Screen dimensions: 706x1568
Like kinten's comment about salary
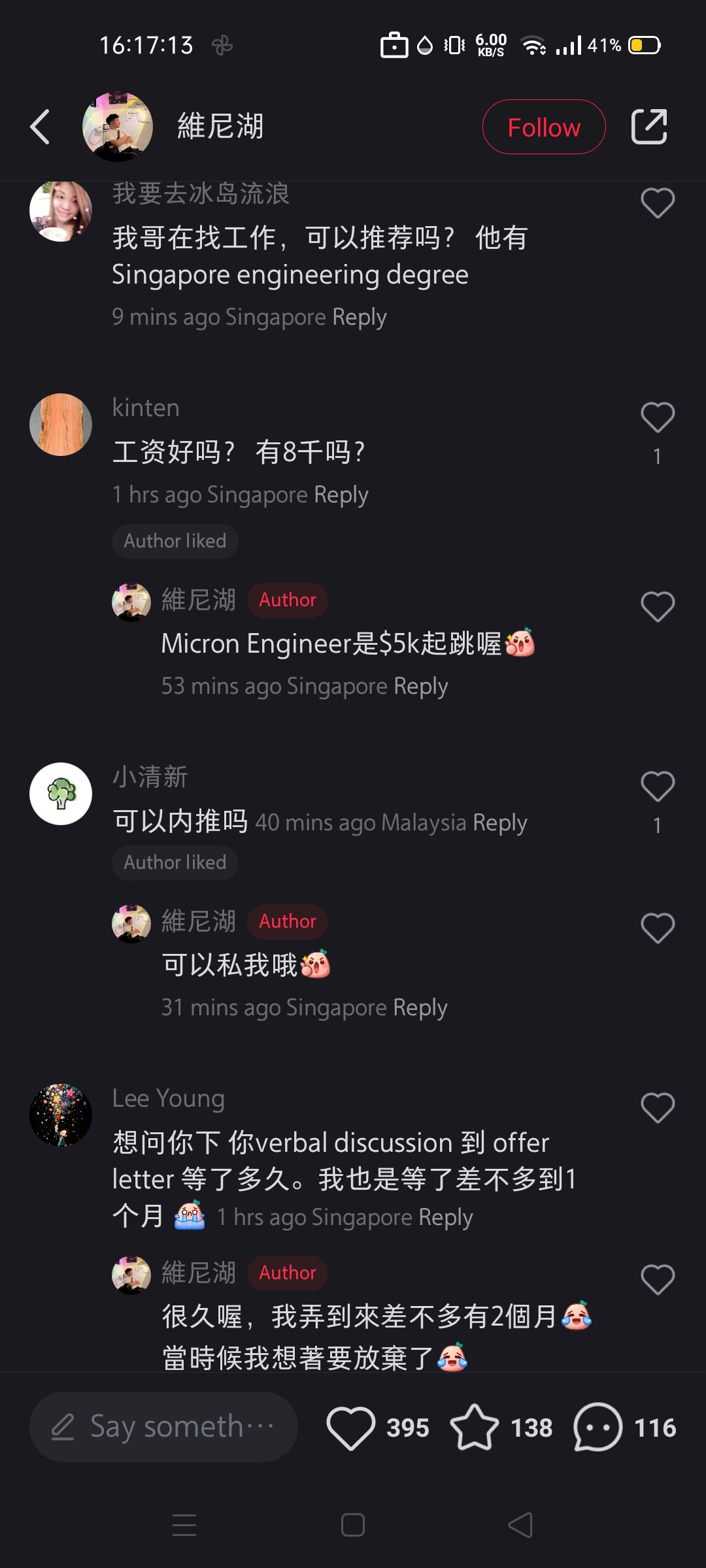[657, 417]
